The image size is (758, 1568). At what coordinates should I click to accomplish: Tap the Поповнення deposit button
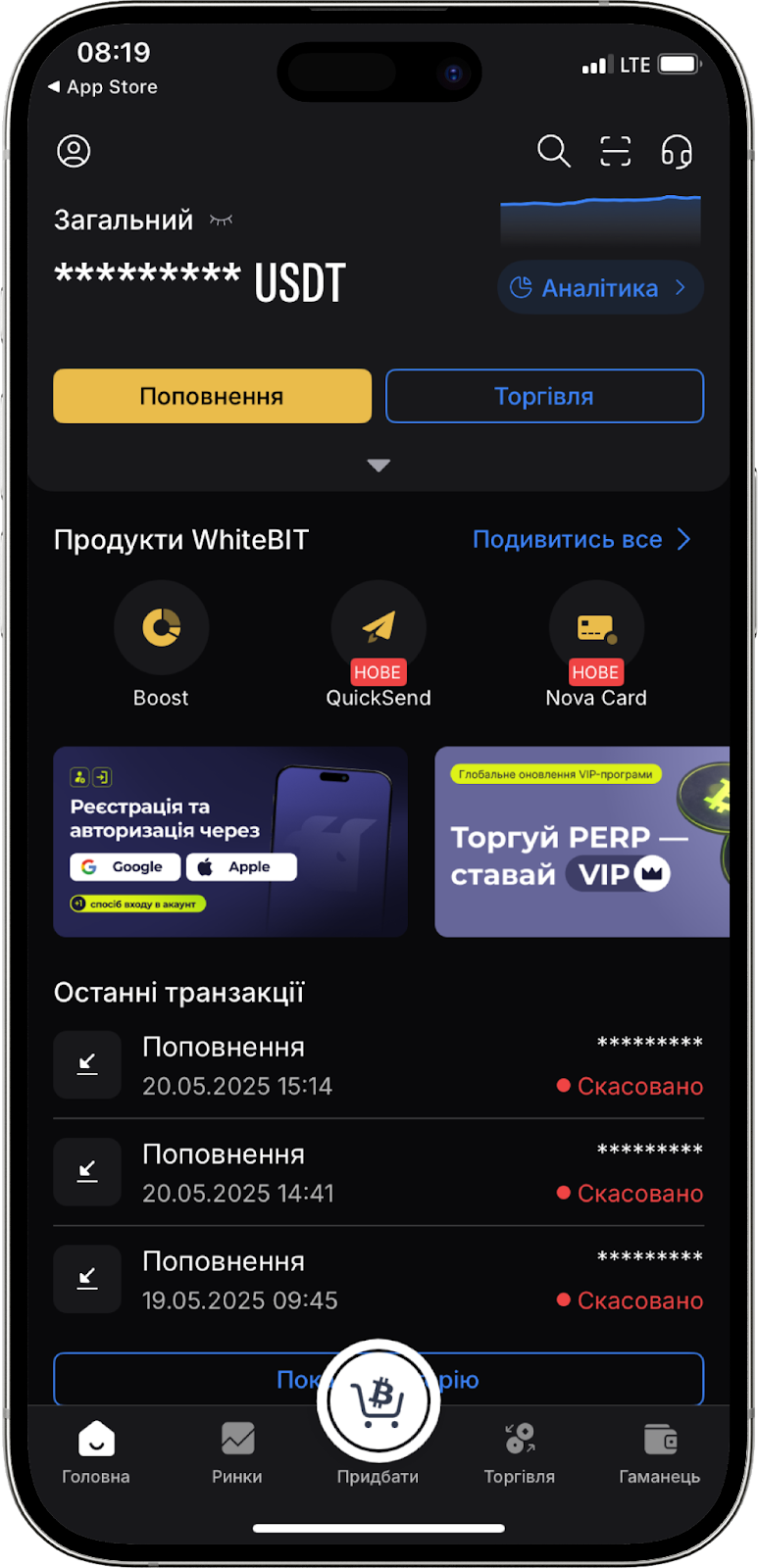click(x=212, y=396)
